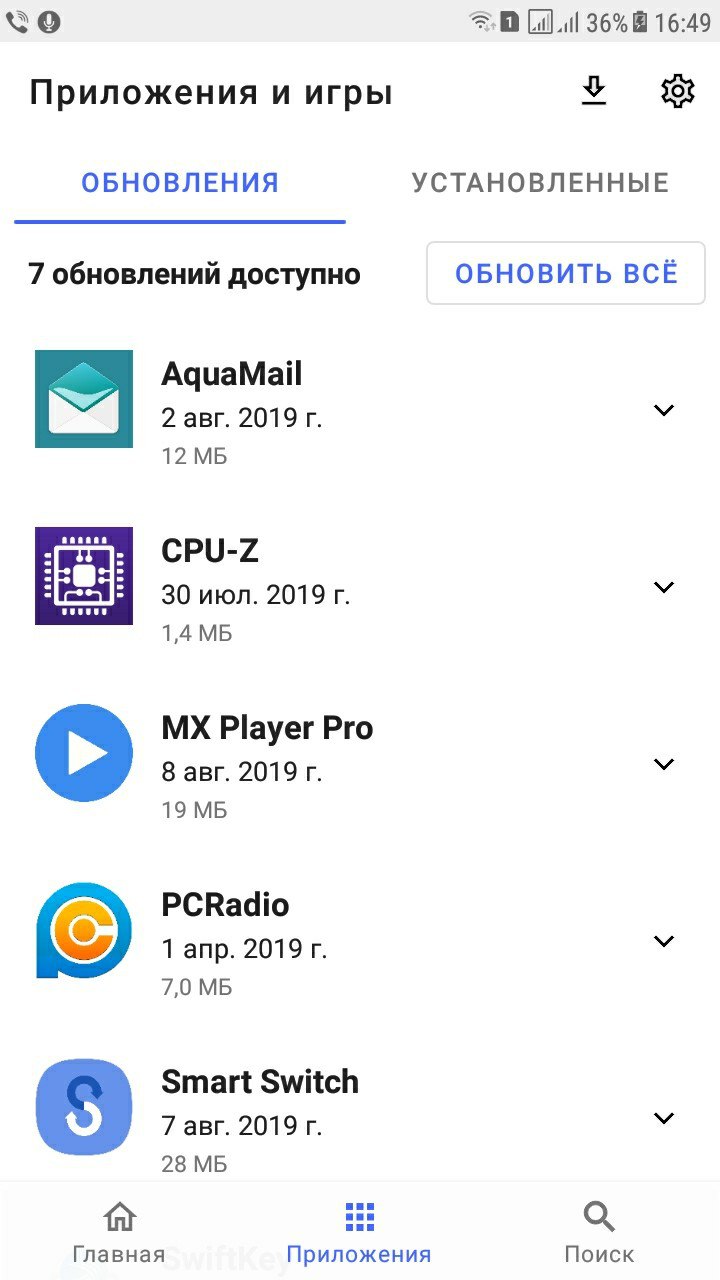Open settings via the gear icon

[677, 92]
